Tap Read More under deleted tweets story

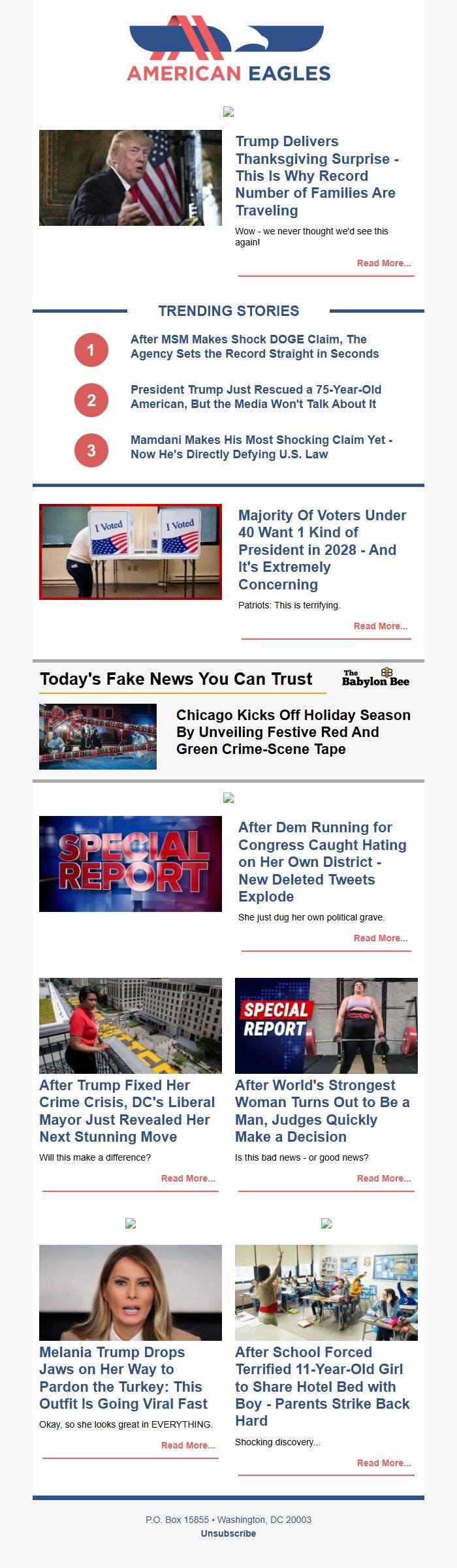tap(380, 938)
